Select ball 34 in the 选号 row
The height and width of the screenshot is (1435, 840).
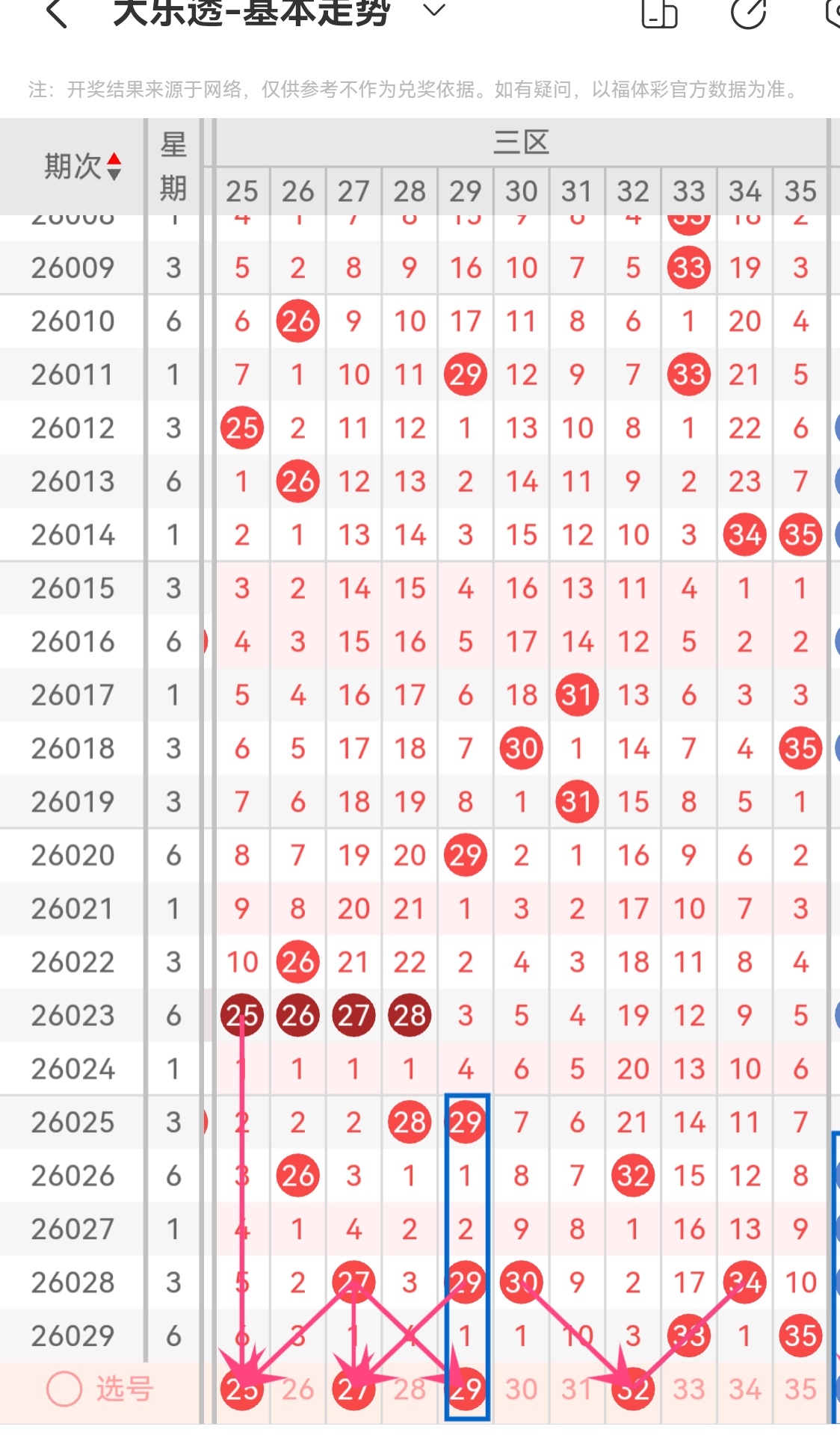(744, 1386)
